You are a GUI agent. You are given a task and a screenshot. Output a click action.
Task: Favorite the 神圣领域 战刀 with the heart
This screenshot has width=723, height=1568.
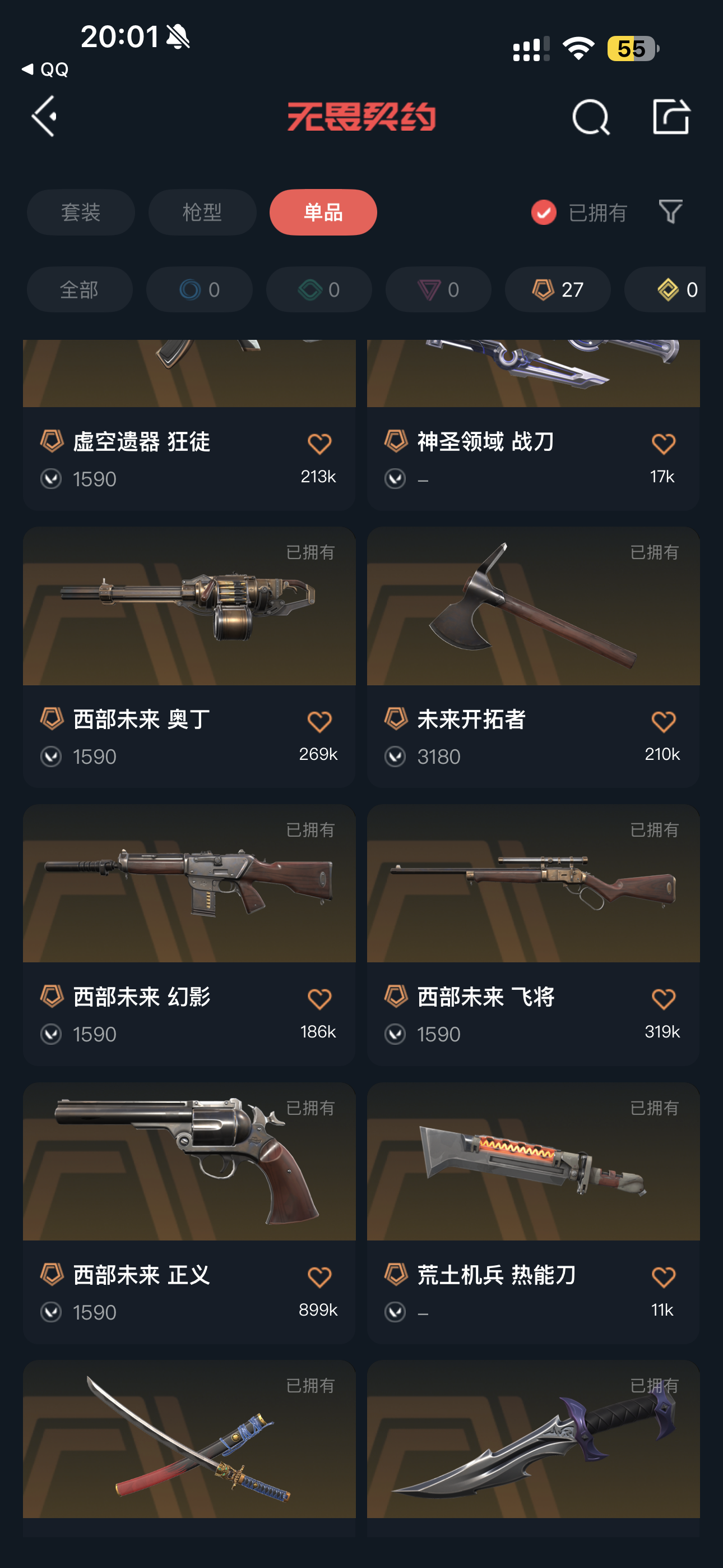(662, 444)
